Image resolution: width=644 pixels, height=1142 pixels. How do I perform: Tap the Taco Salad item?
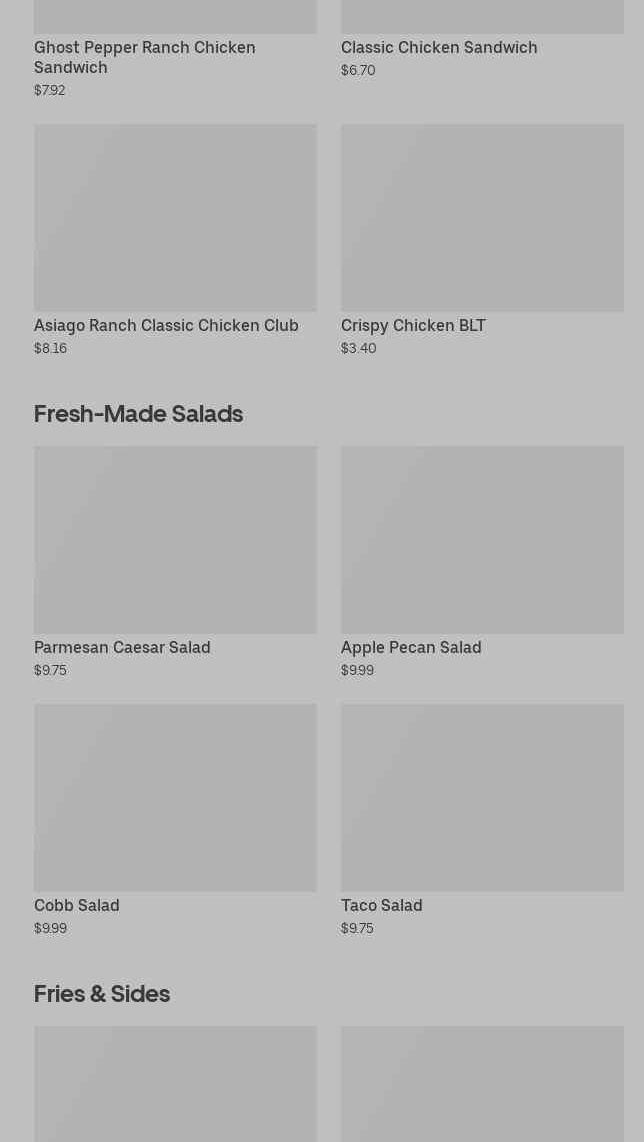point(482,798)
